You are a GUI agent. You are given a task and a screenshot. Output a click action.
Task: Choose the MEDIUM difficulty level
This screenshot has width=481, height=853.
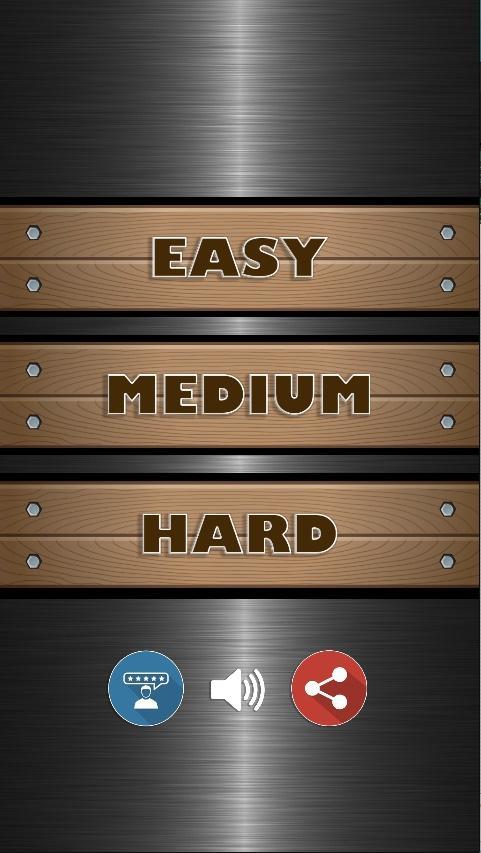click(x=239, y=395)
